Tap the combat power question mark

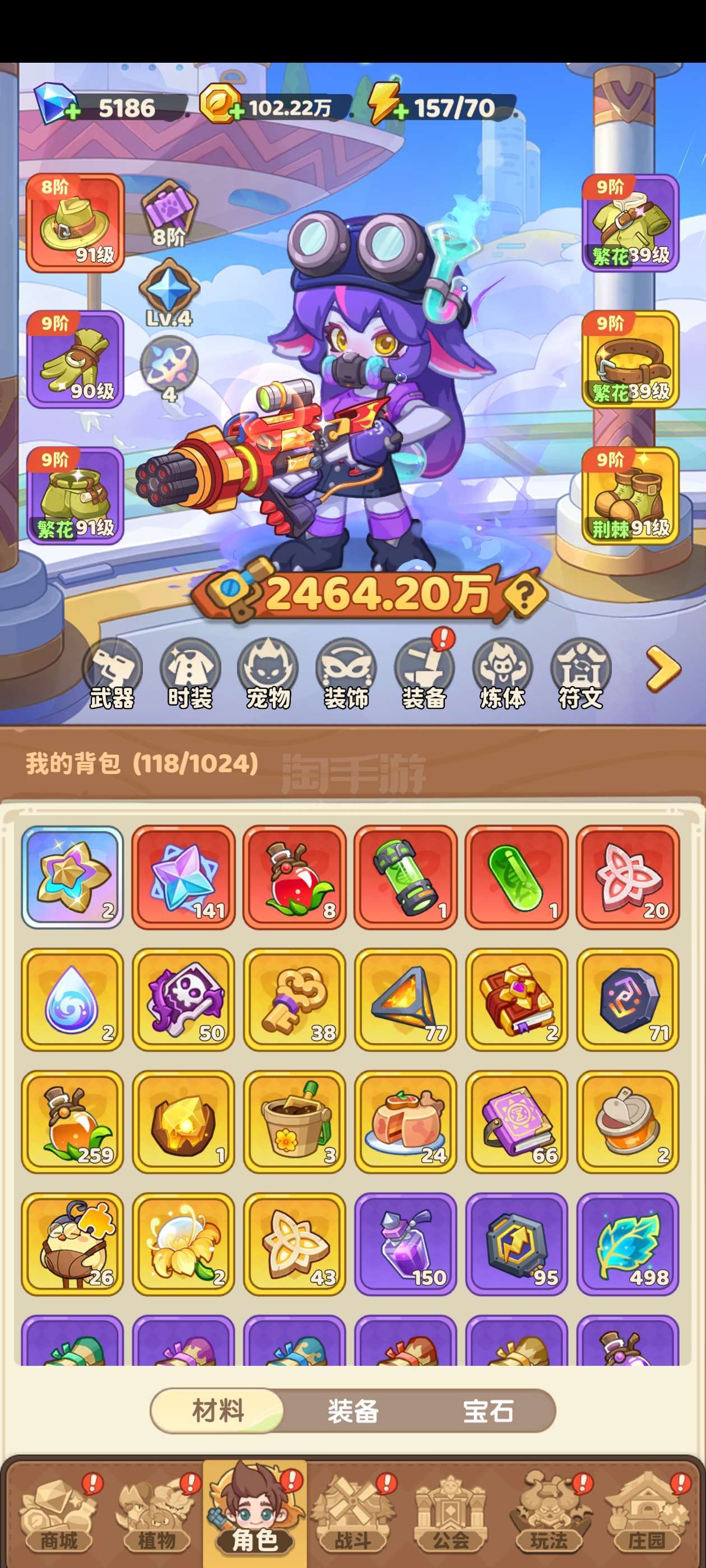tap(524, 593)
